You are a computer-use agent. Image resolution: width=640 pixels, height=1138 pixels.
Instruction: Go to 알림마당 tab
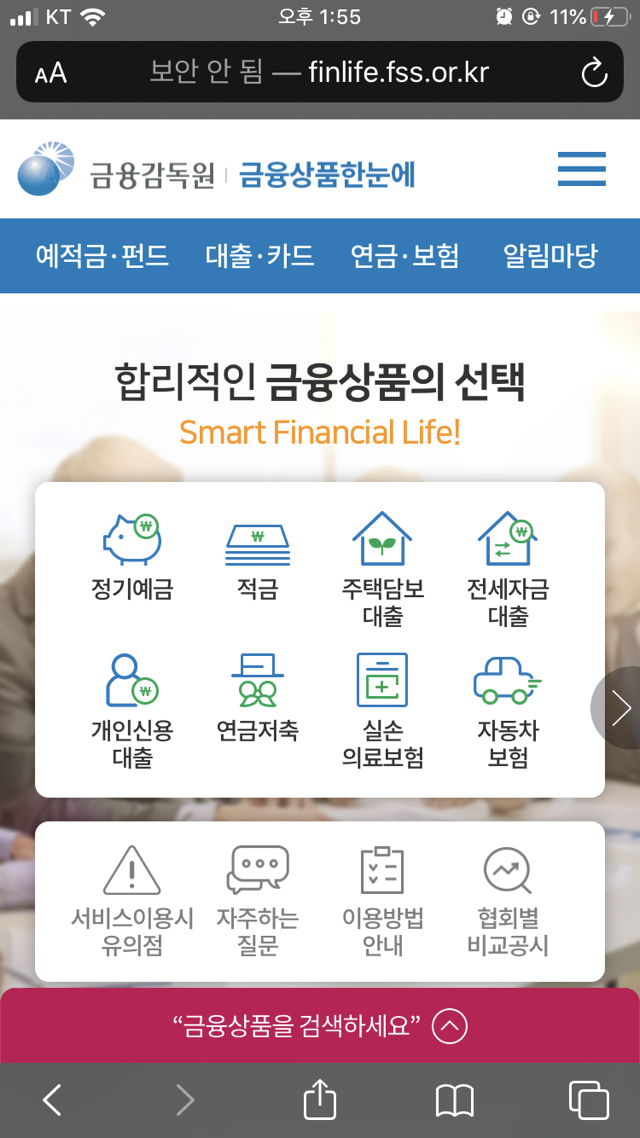pyautogui.click(x=550, y=255)
